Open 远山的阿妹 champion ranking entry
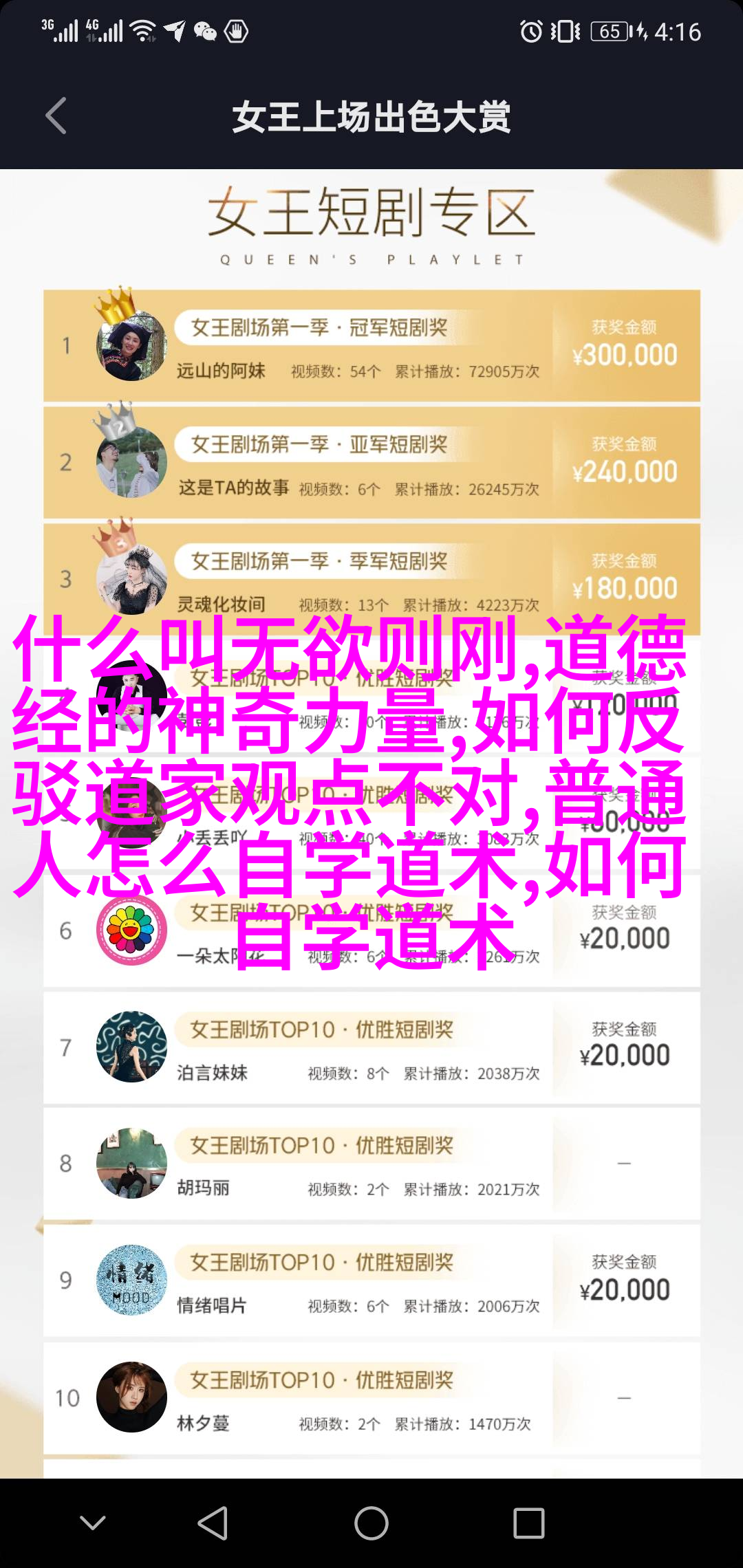 [x=371, y=347]
